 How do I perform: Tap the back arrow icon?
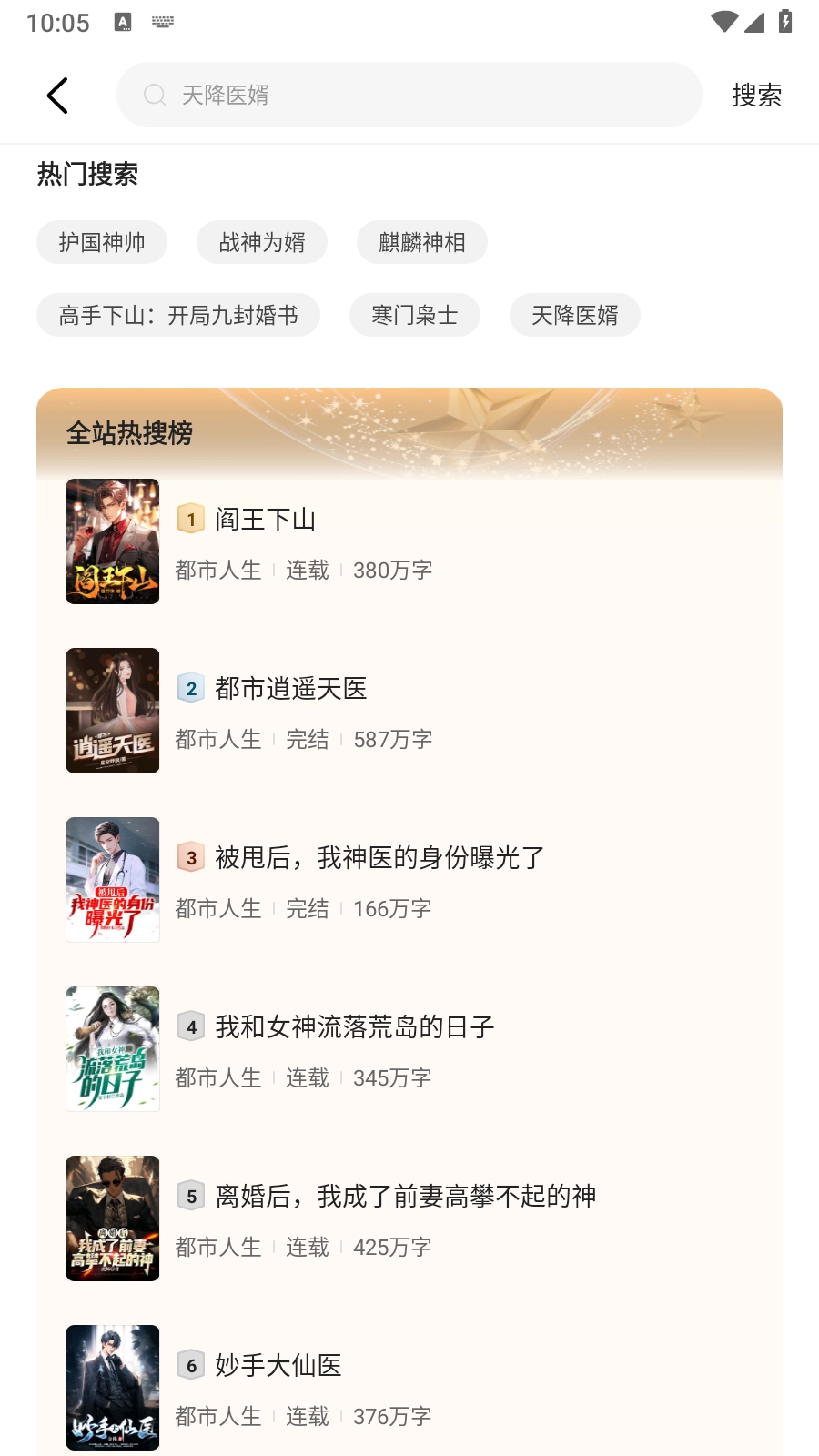[57, 94]
